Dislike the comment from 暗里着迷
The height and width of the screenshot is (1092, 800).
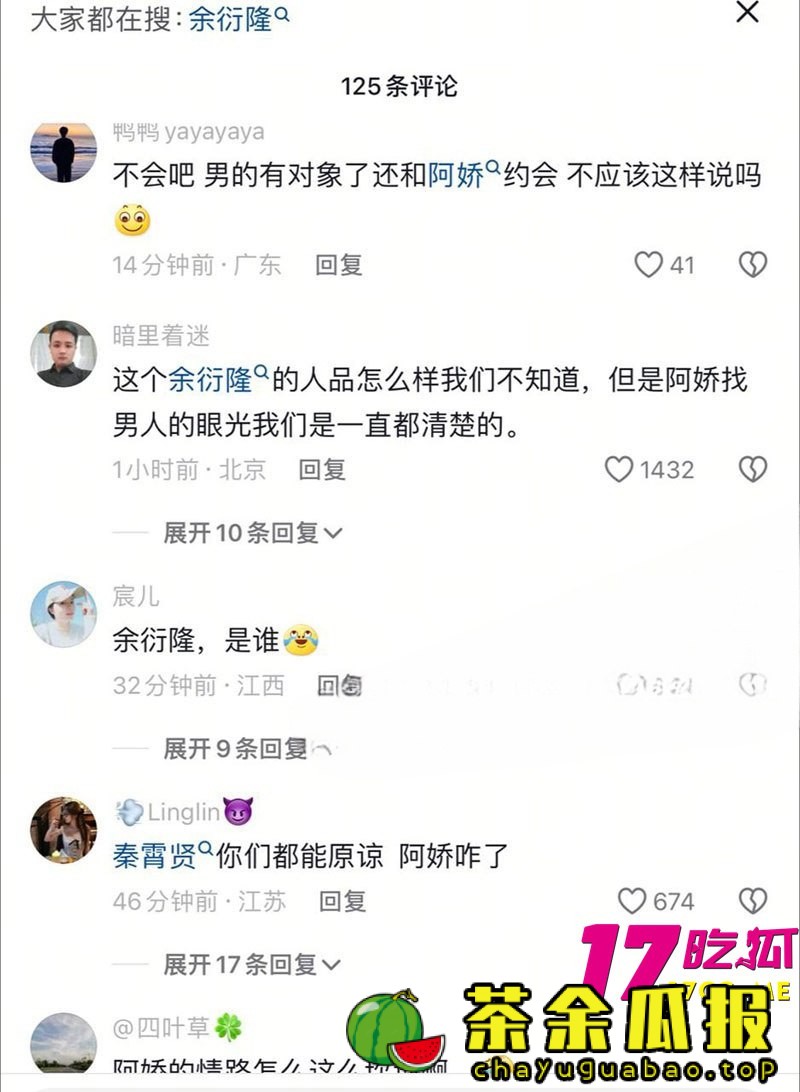click(x=752, y=470)
